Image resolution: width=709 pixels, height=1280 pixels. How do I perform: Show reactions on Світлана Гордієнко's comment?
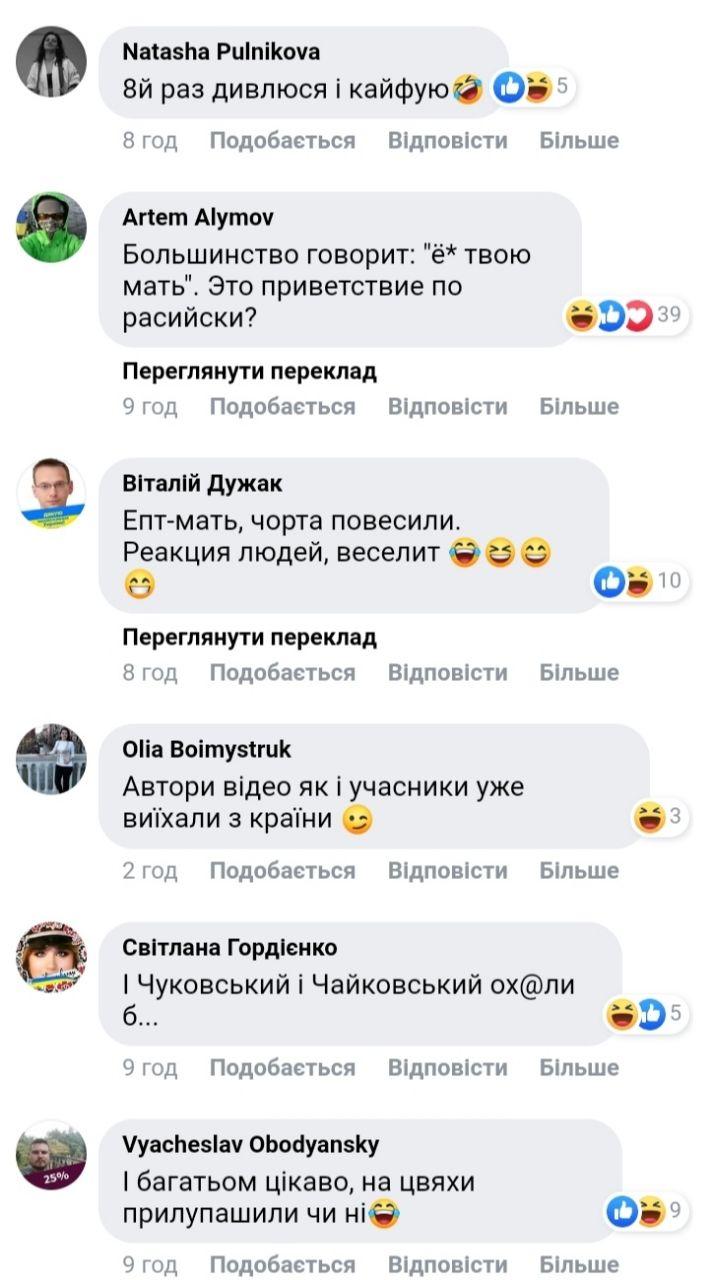[646, 1015]
